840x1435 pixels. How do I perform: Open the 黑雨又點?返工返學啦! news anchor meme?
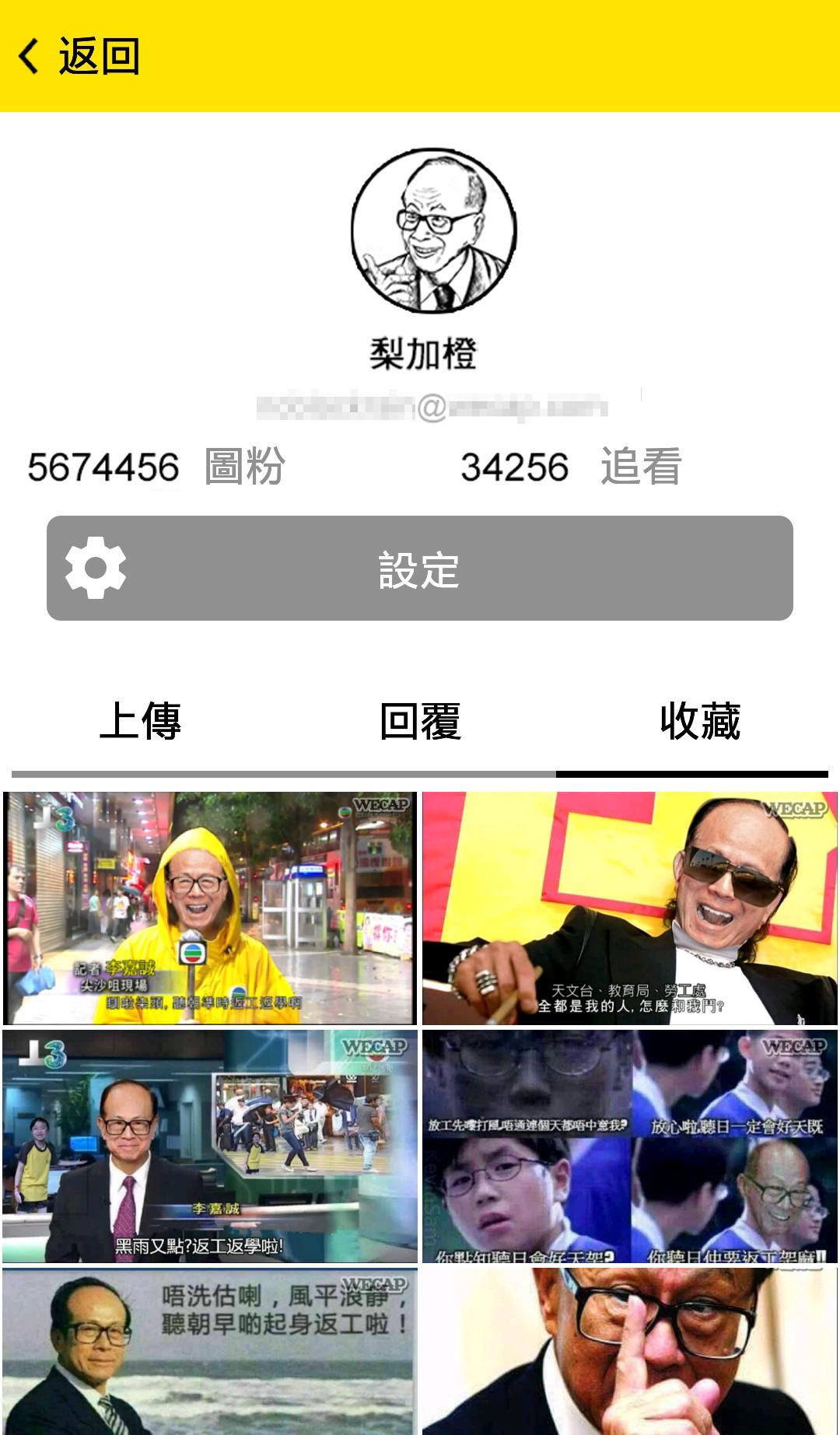pos(210,1146)
